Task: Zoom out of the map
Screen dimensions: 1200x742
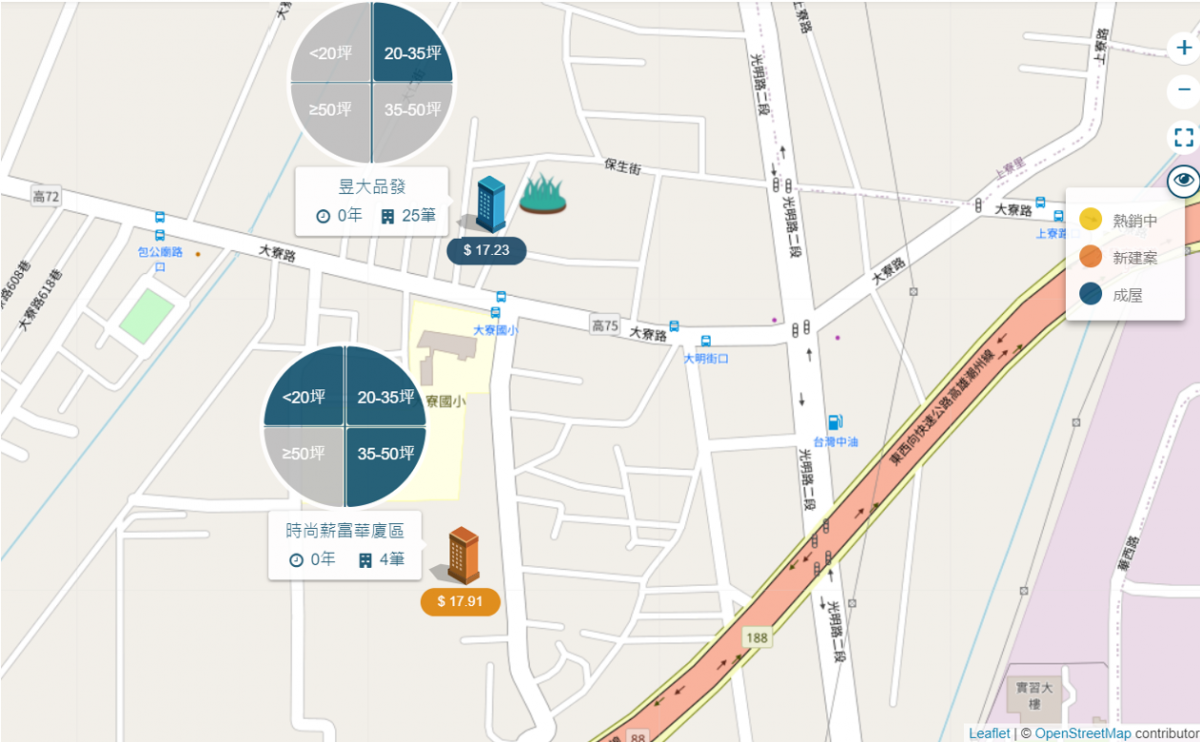Action: pyautogui.click(x=1184, y=92)
